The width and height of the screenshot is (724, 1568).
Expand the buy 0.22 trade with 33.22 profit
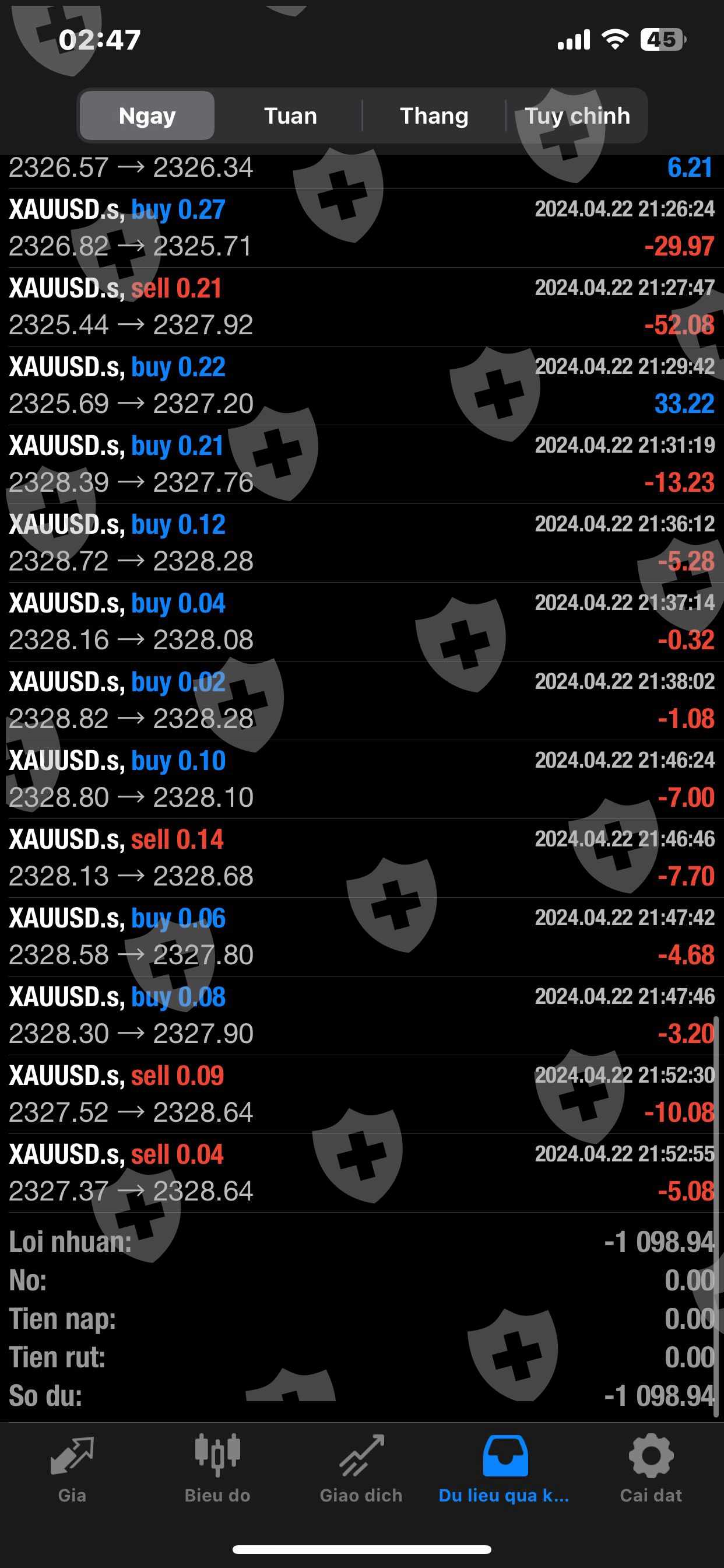[x=361, y=386]
